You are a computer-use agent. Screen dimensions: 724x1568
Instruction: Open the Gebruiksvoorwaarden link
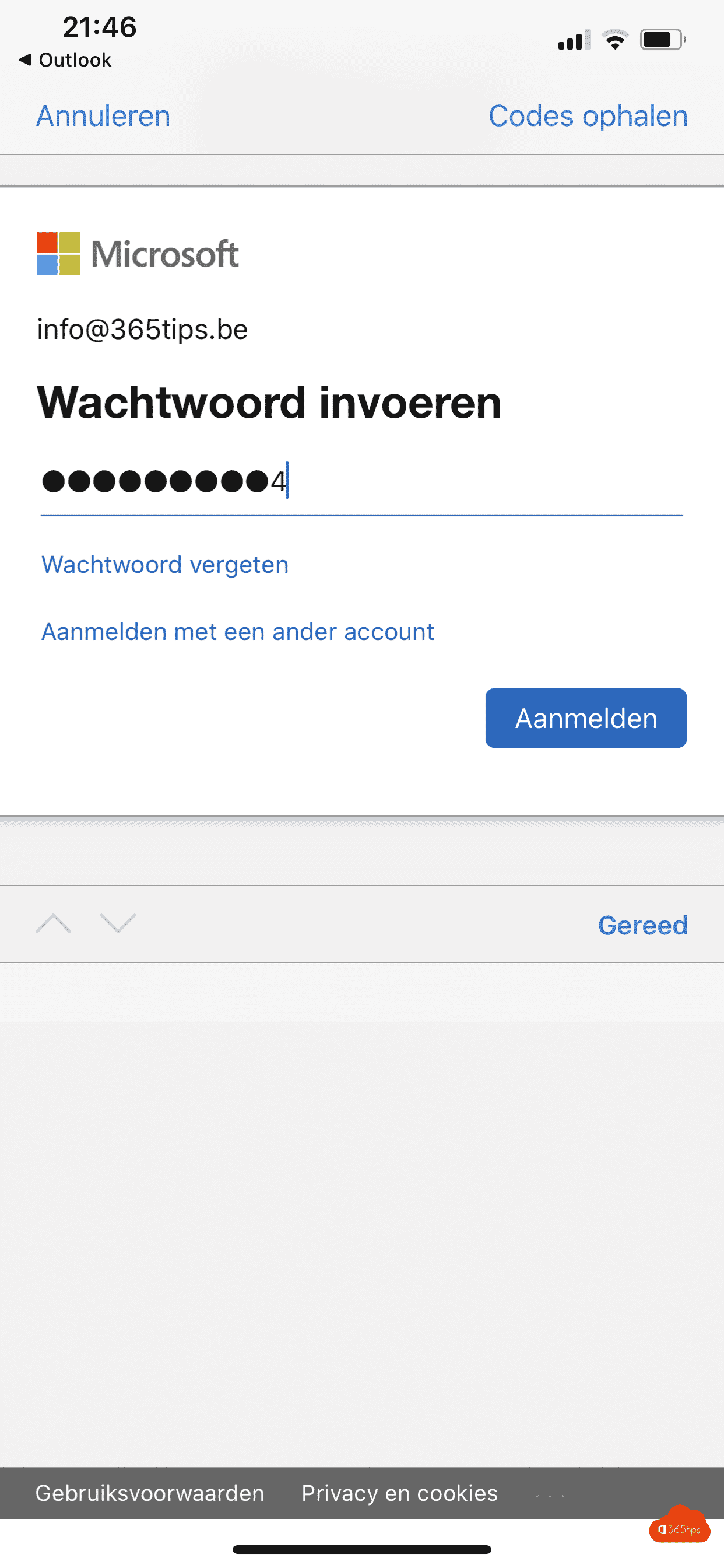(x=150, y=1493)
